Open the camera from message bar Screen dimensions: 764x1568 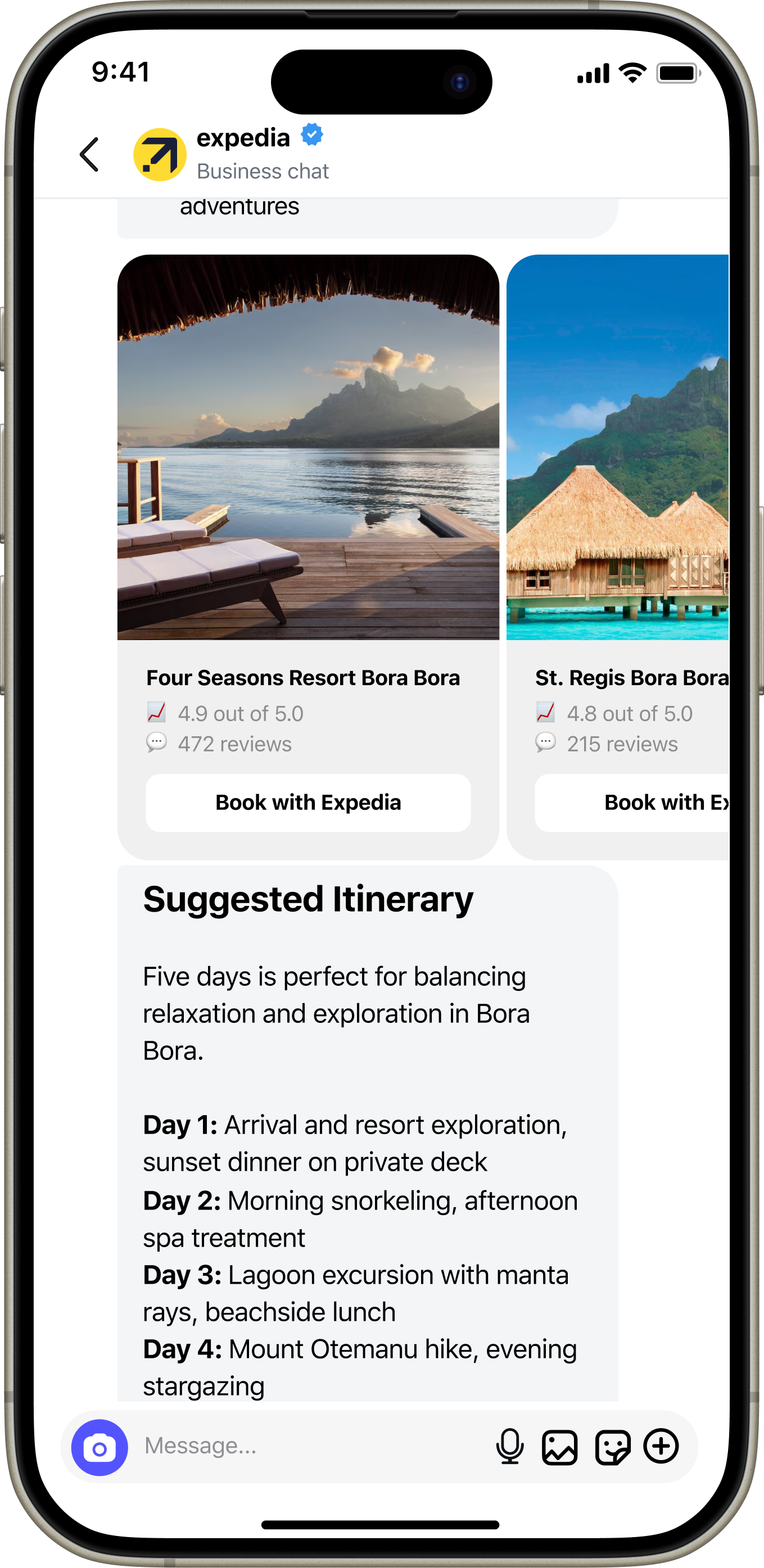(100, 1448)
